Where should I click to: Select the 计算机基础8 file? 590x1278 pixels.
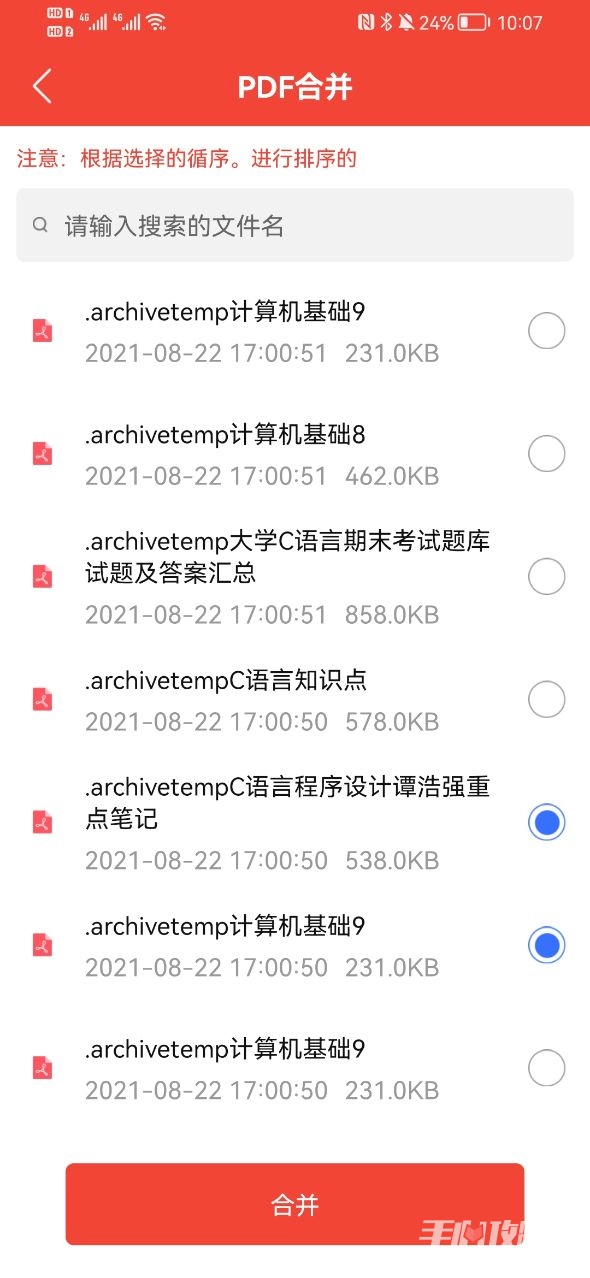click(546, 454)
